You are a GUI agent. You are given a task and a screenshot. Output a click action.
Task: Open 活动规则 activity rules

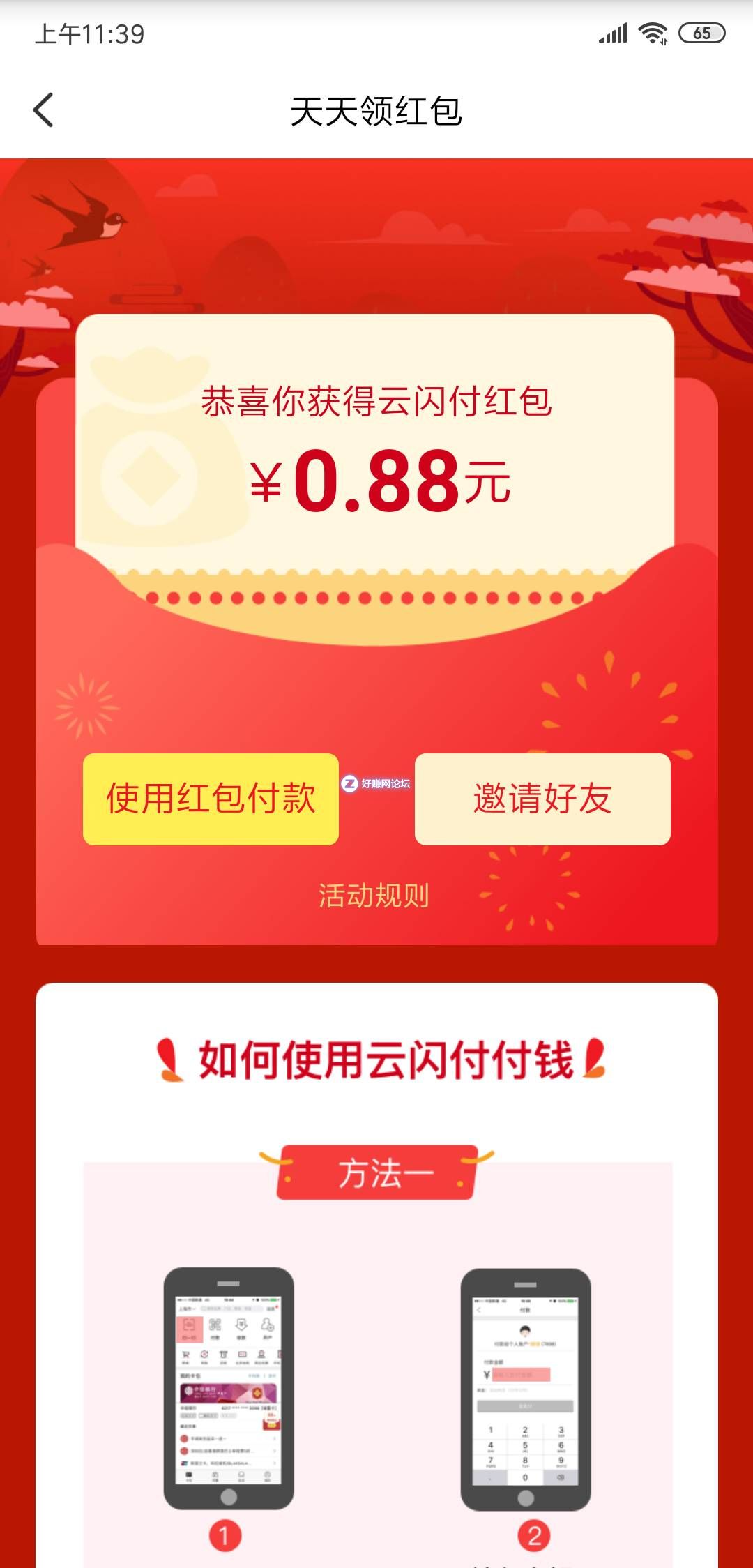click(x=374, y=896)
